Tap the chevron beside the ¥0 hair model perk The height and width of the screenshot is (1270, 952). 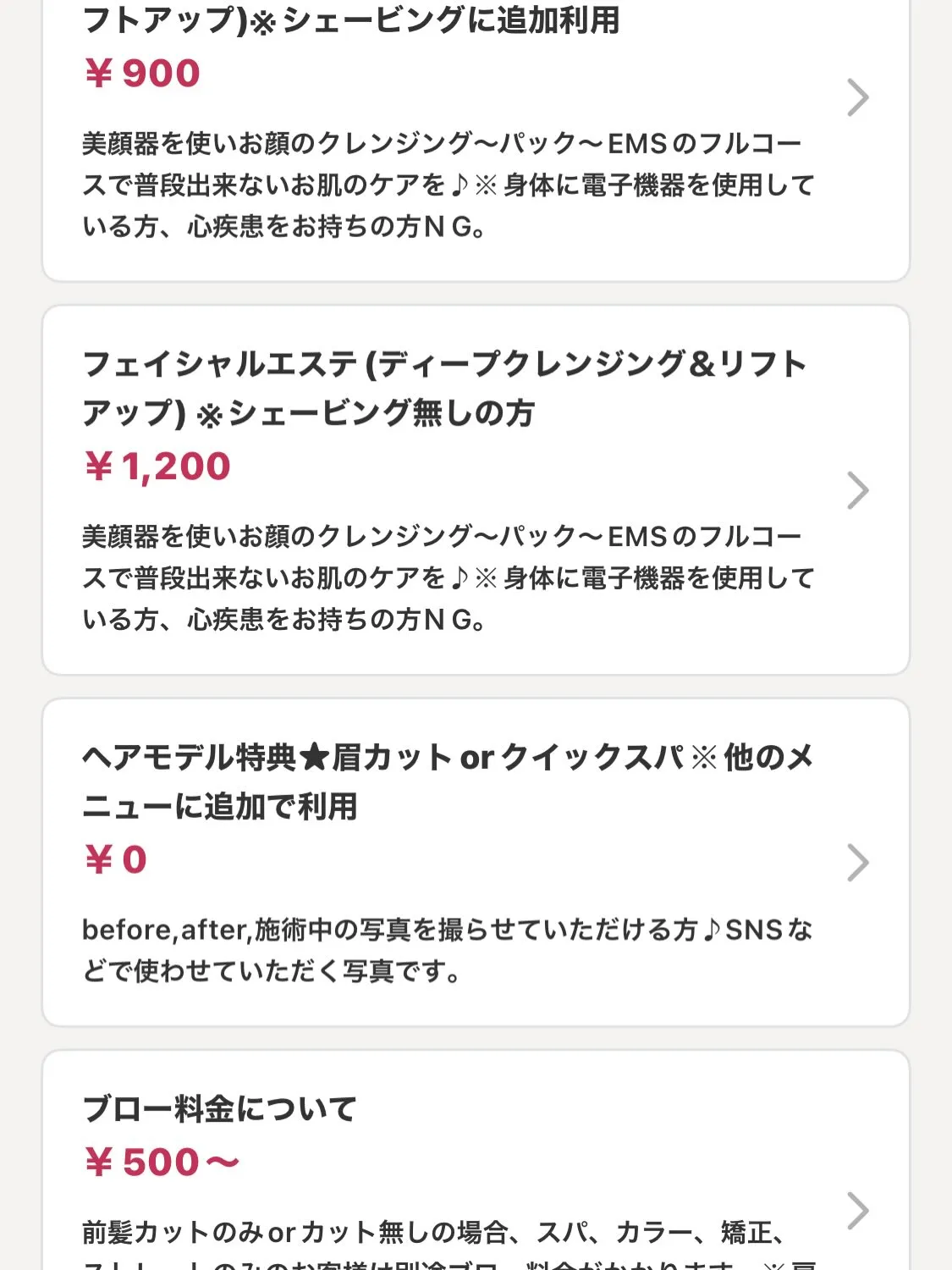pyautogui.click(x=860, y=863)
